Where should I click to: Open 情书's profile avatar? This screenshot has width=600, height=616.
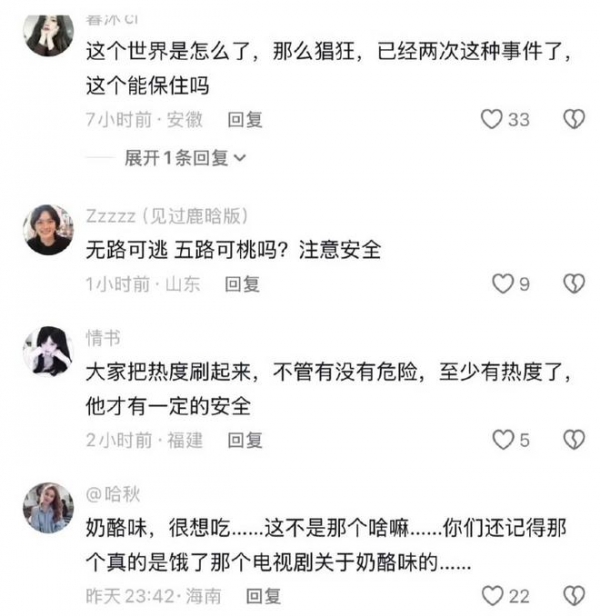point(48,351)
